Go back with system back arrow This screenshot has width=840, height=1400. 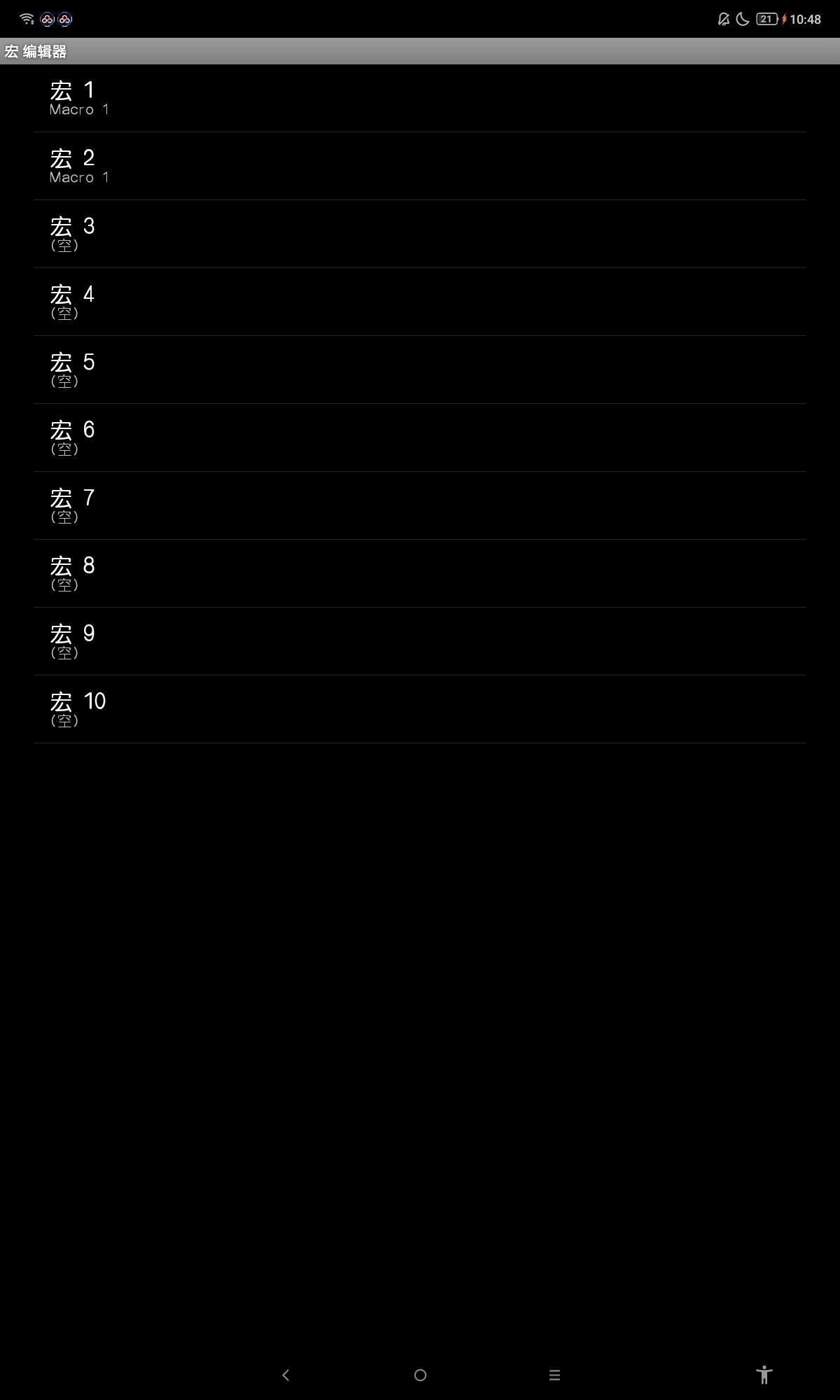click(x=286, y=1375)
